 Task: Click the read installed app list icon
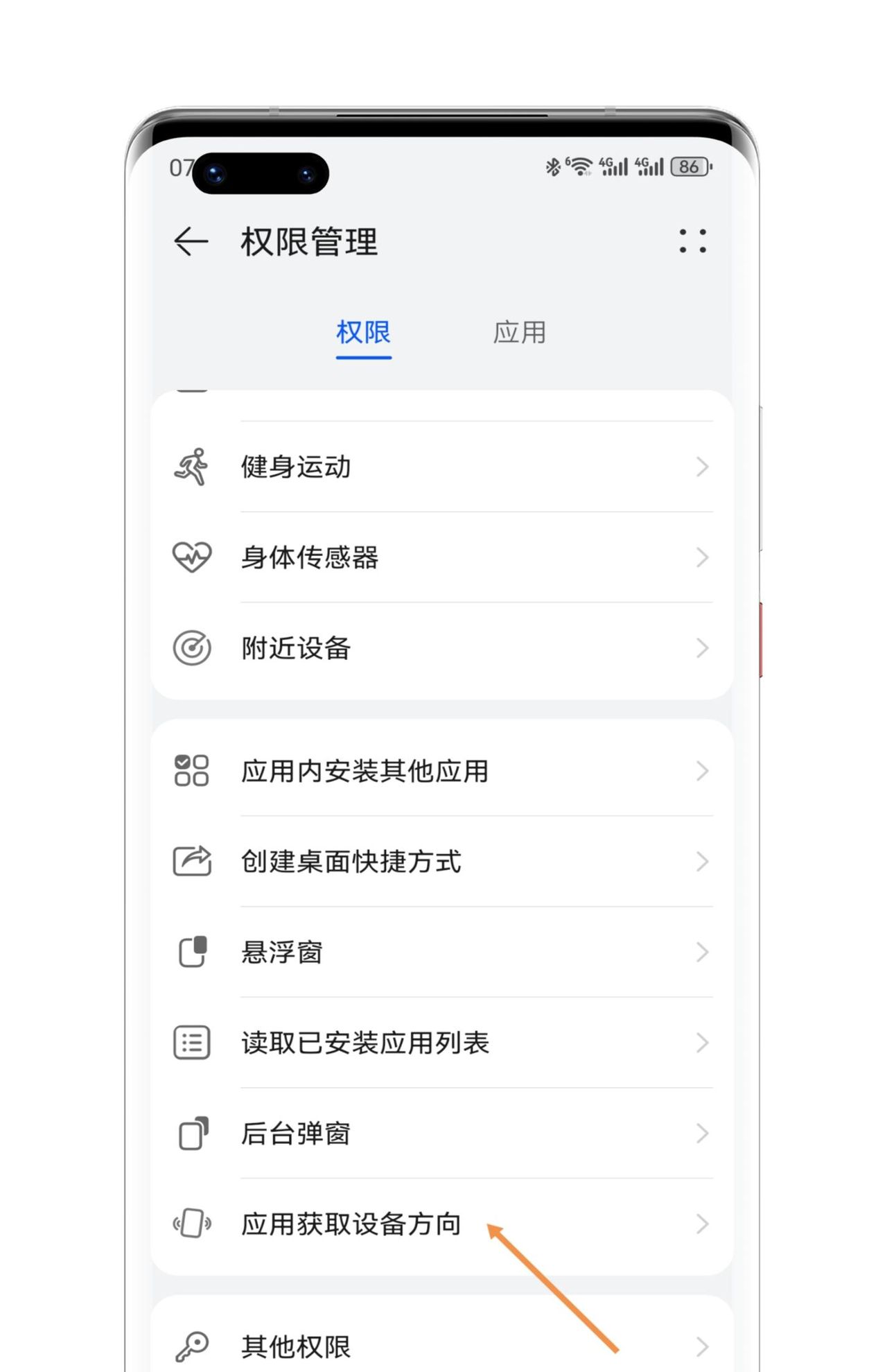(191, 1042)
